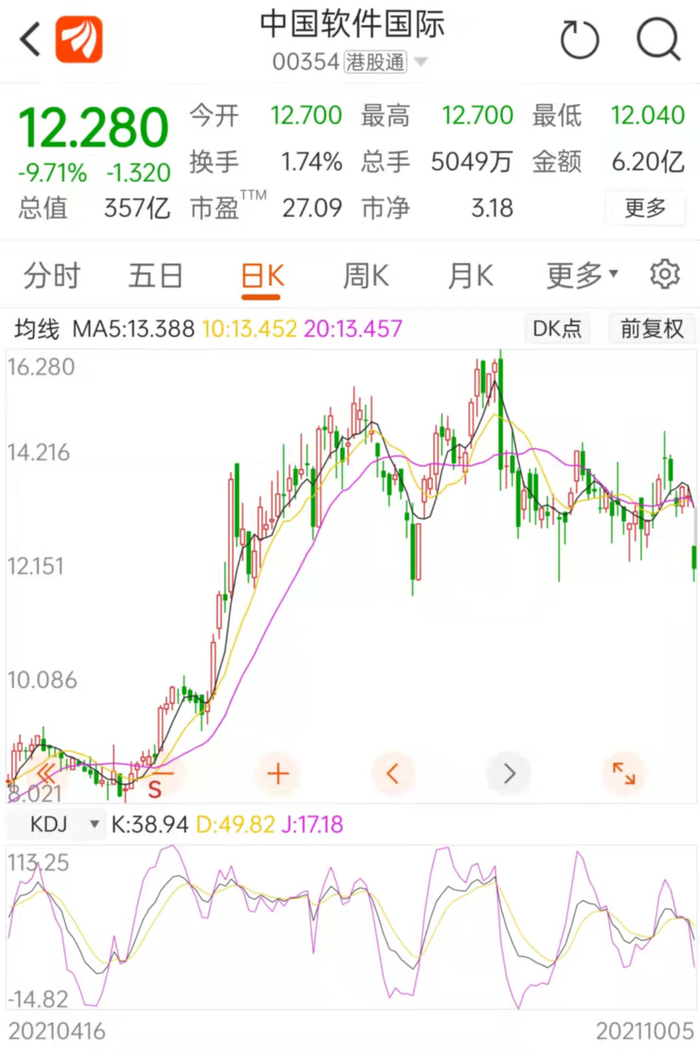Move chart to earlier dates
The image size is (700, 1056).
coord(393,772)
